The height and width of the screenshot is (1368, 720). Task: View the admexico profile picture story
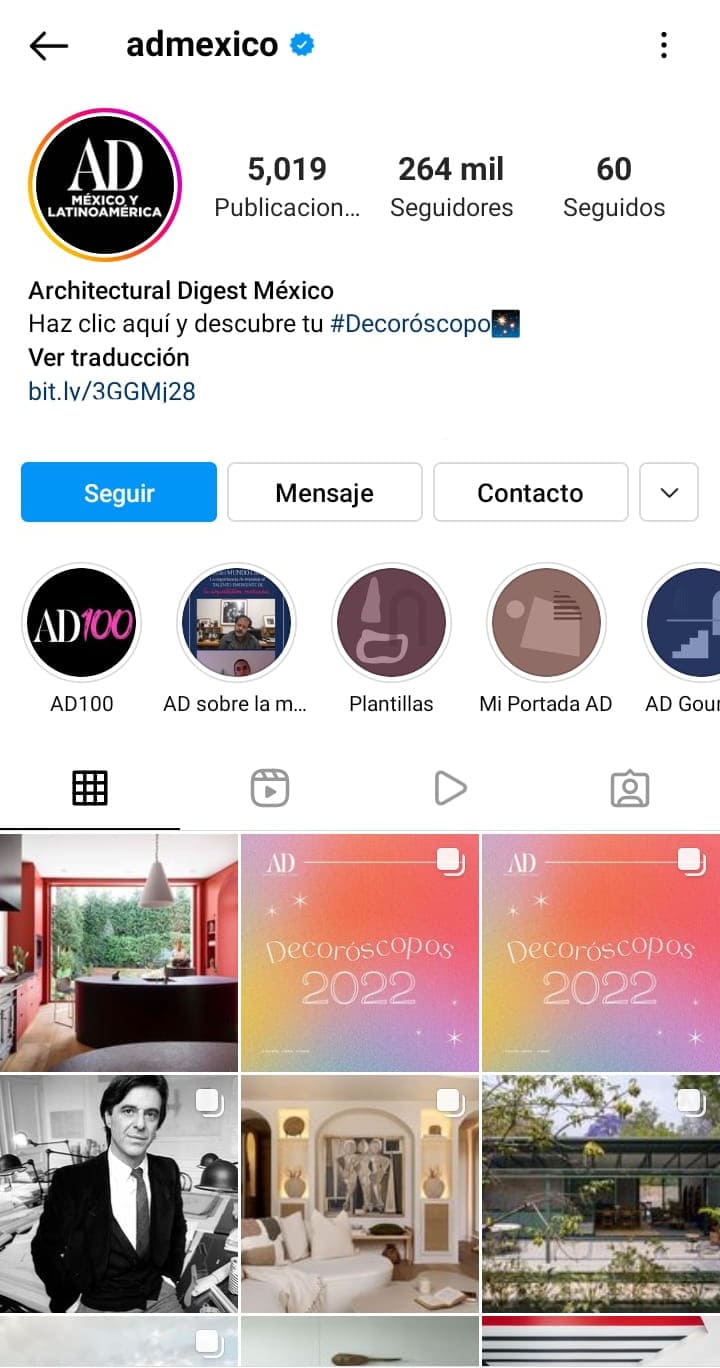pos(105,186)
